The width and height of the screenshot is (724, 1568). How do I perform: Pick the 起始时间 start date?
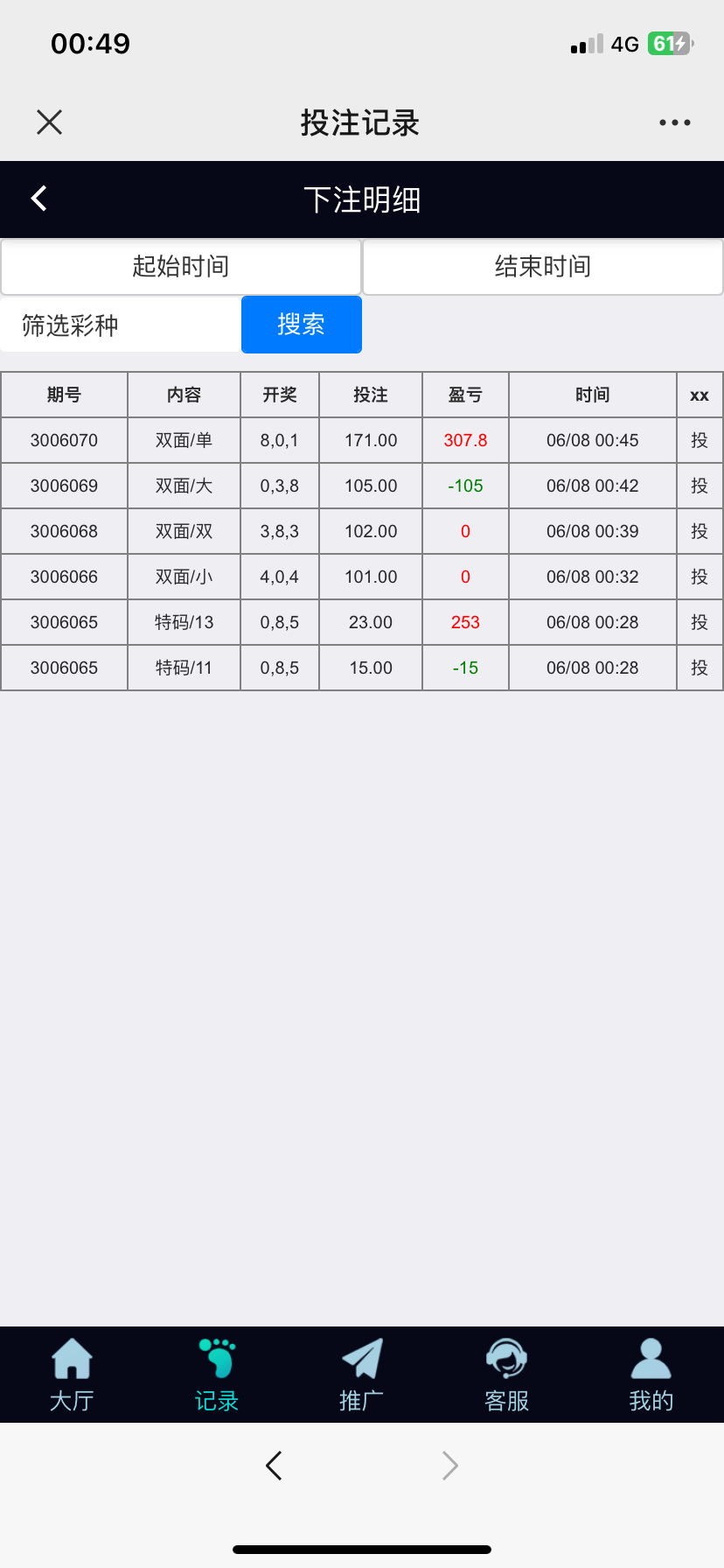coord(181,267)
